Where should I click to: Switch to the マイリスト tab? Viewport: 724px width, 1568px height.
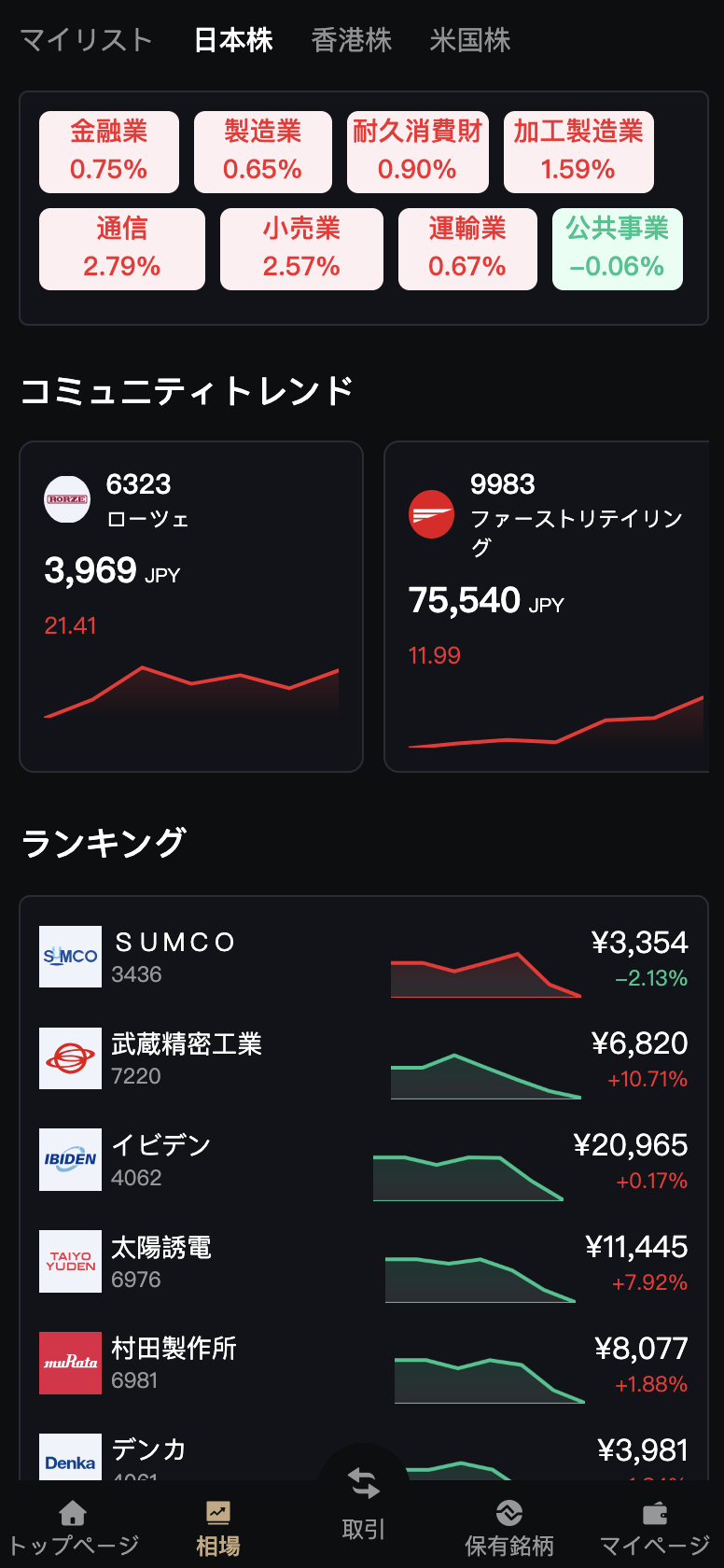pos(86,40)
